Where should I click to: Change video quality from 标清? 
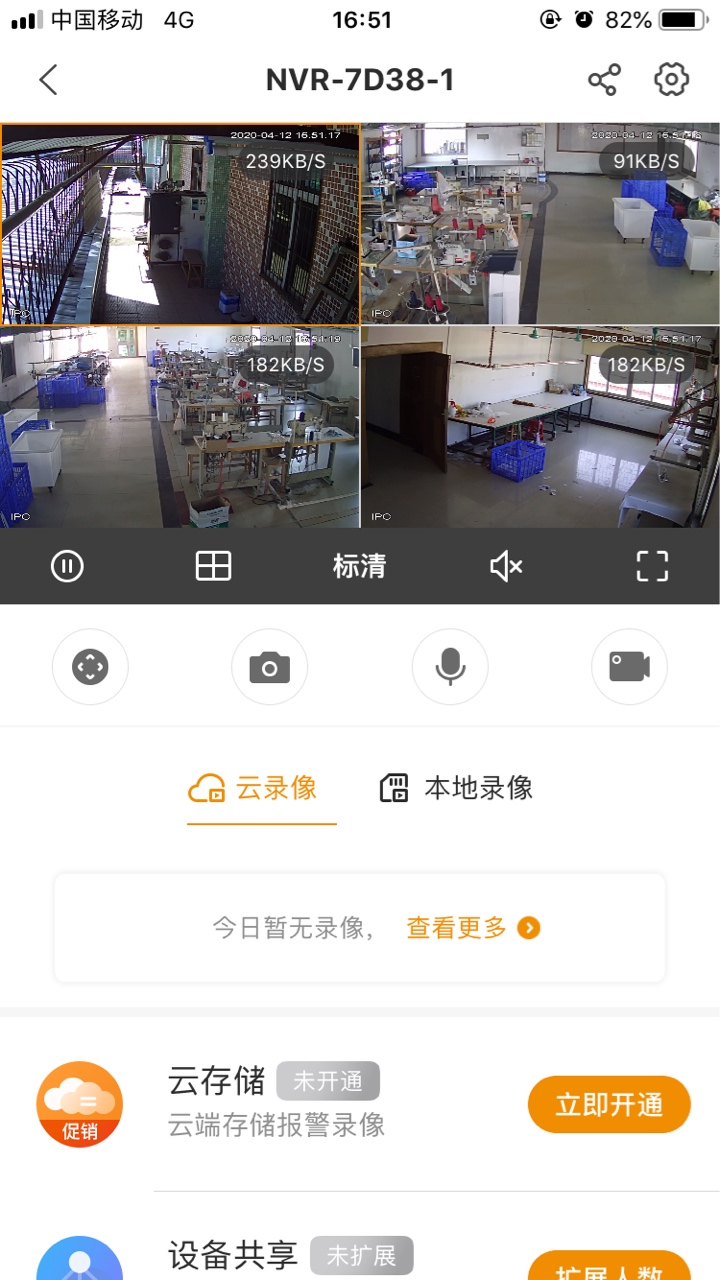click(x=359, y=567)
